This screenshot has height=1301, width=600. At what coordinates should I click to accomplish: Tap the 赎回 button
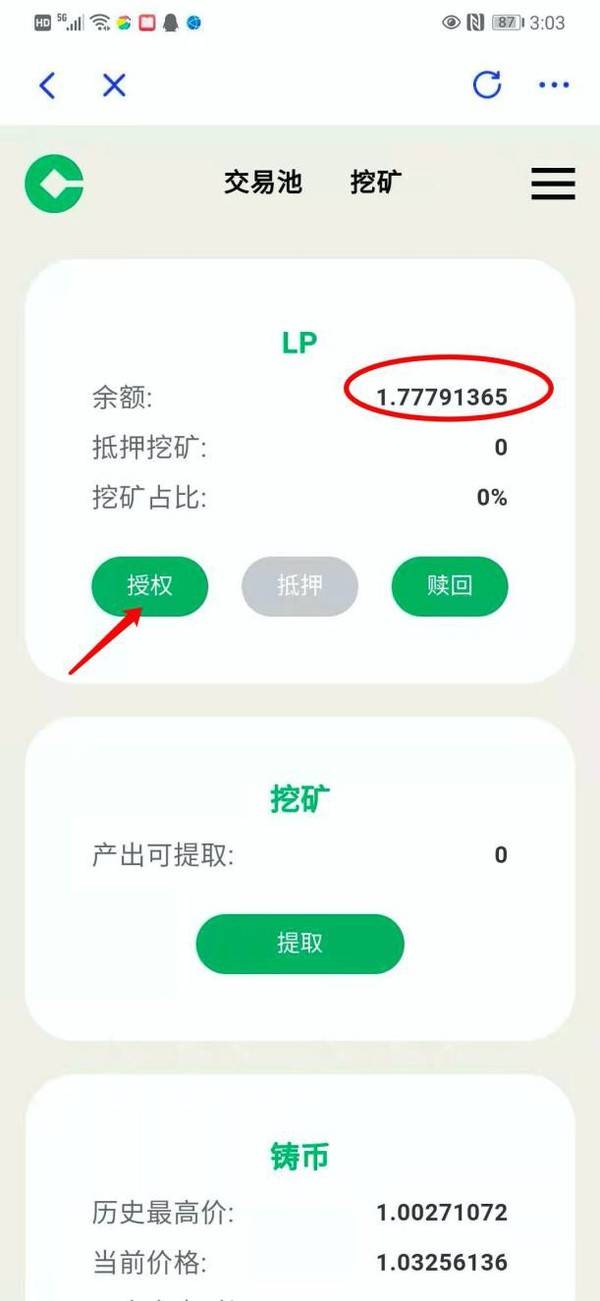(449, 586)
